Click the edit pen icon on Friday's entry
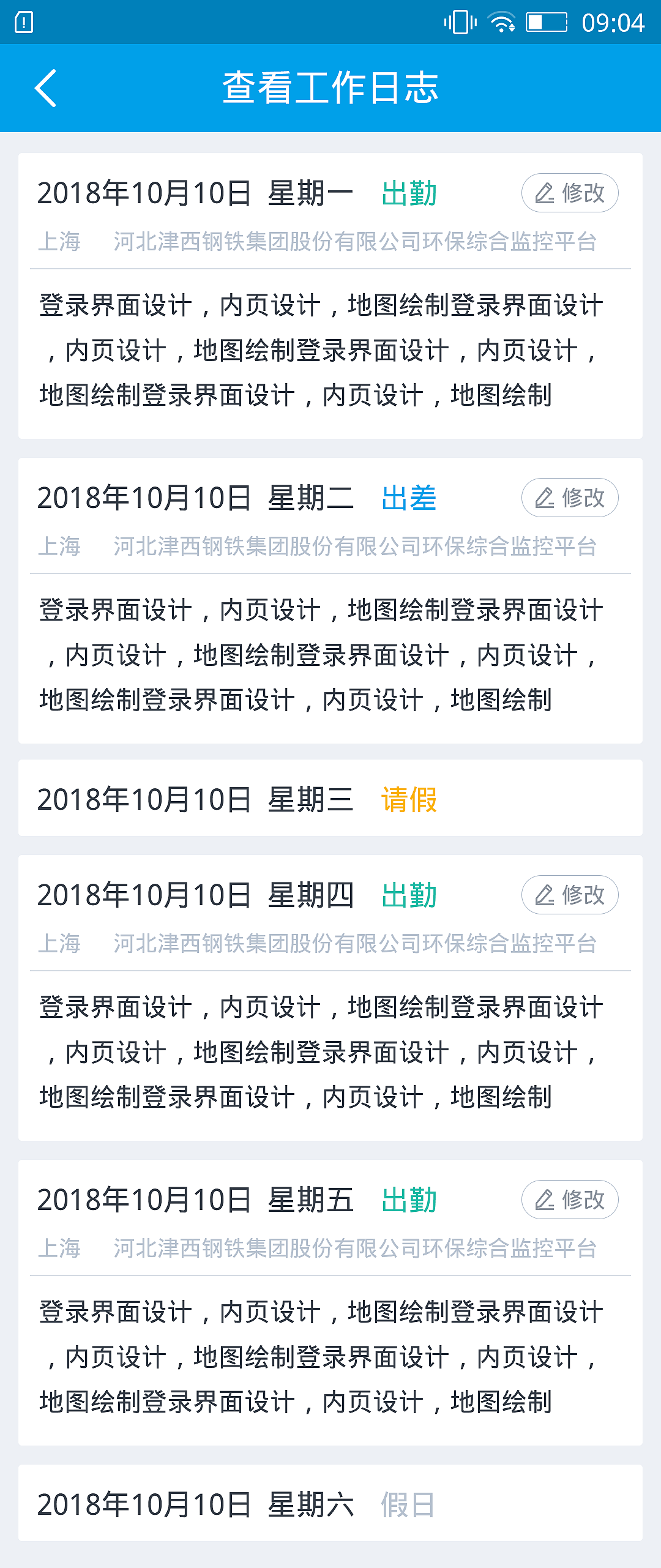The height and width of the screenshot is (1568, 661). 543,1201
